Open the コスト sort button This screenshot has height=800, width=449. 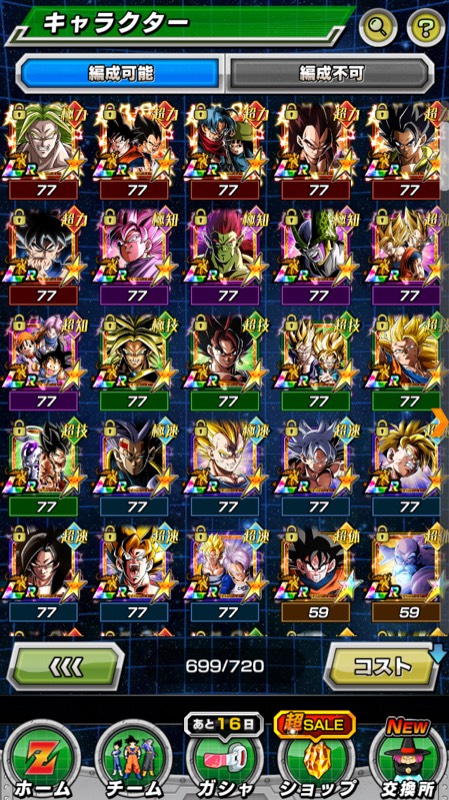tap(382, 666)
